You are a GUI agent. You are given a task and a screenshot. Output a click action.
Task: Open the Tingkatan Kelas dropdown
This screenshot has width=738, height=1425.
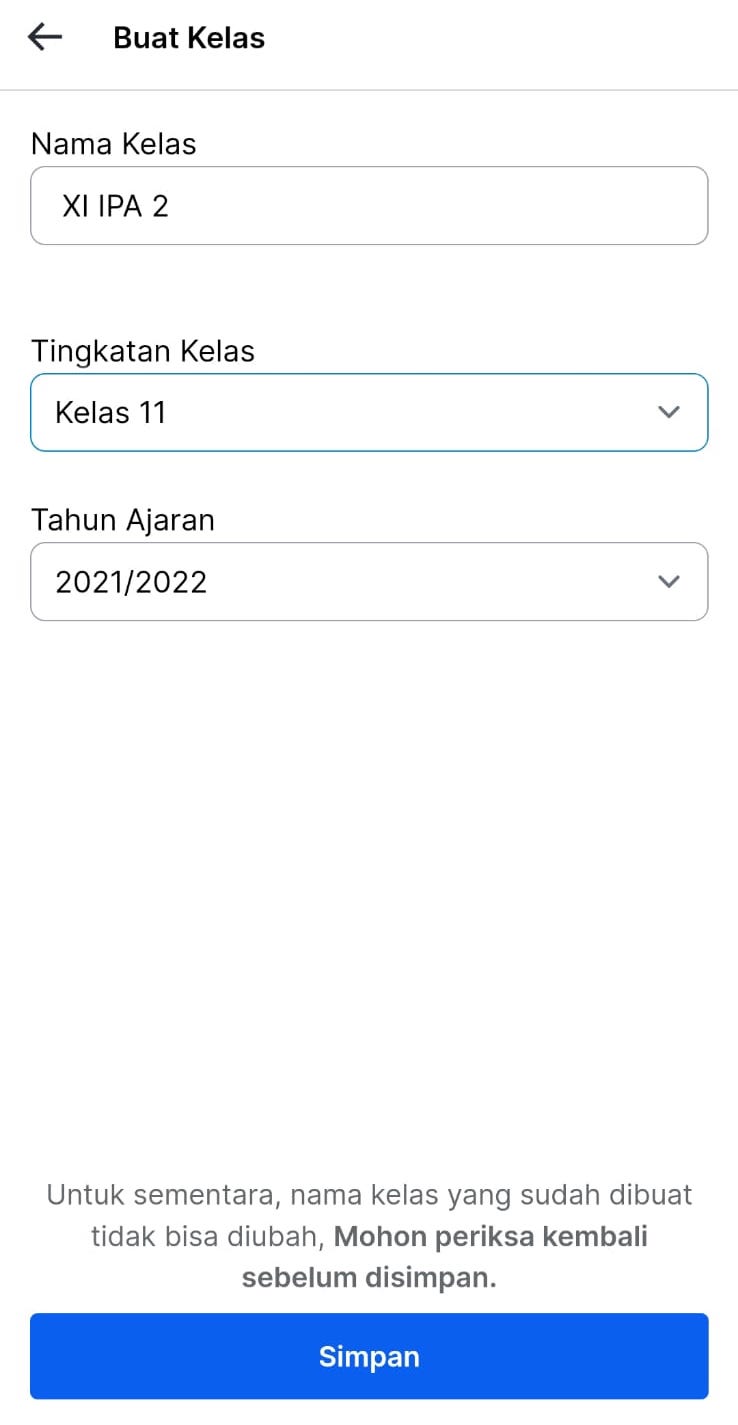click(369, 412)
